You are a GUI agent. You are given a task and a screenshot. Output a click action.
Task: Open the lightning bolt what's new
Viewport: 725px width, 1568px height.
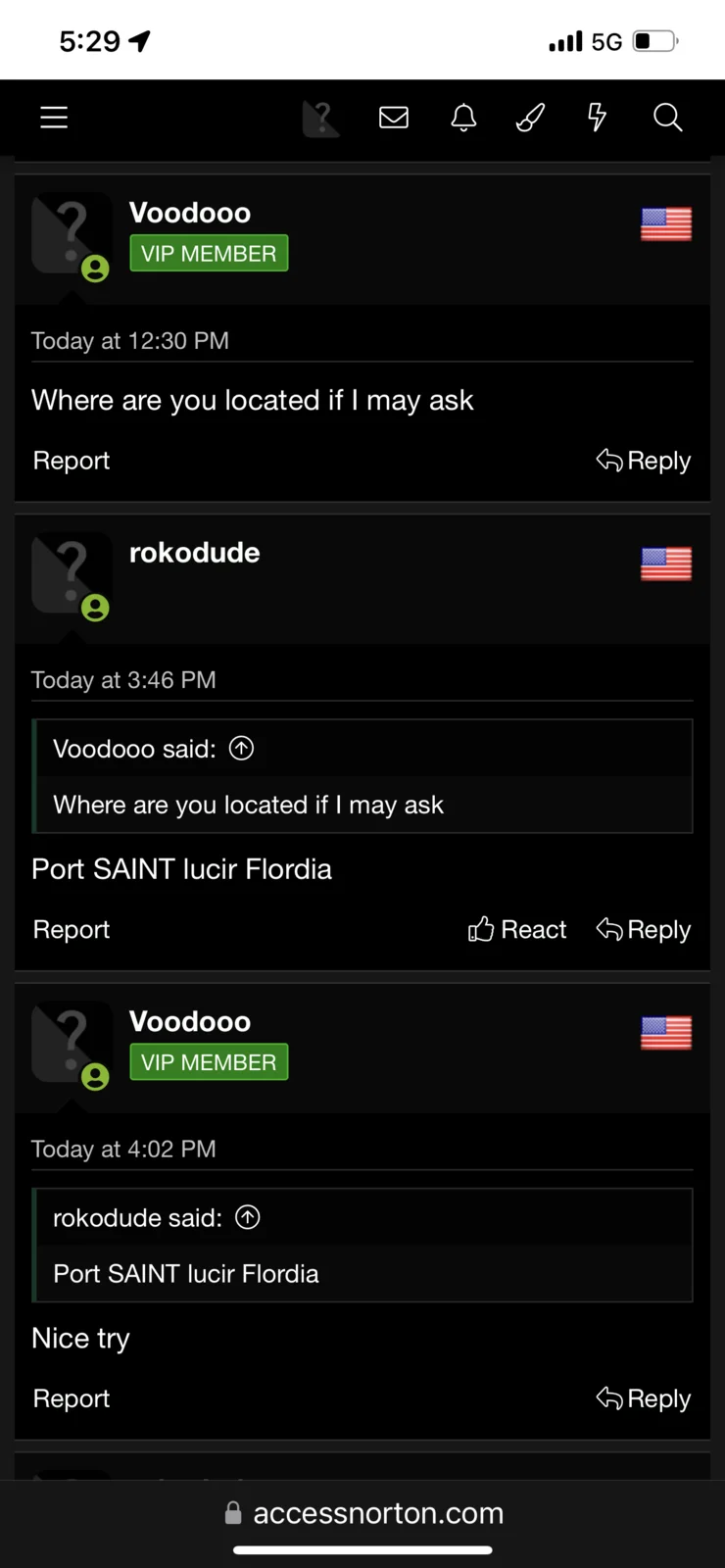pyautogui.click(x=597, y=118)
